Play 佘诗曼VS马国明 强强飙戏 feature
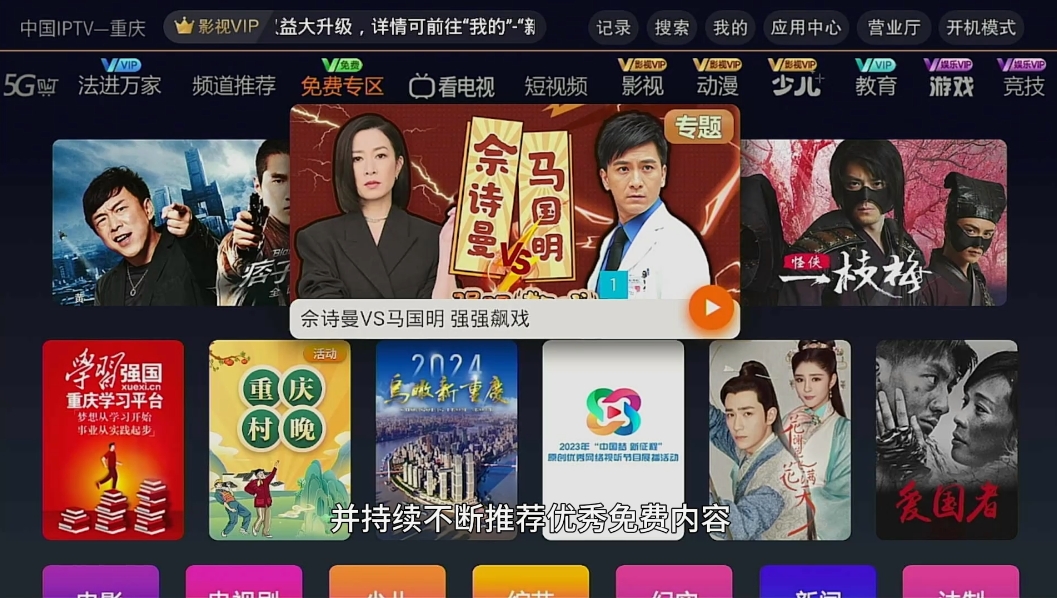Viewport: 1057px width, 598px height. pyautogui.click(x=711, y=308)
